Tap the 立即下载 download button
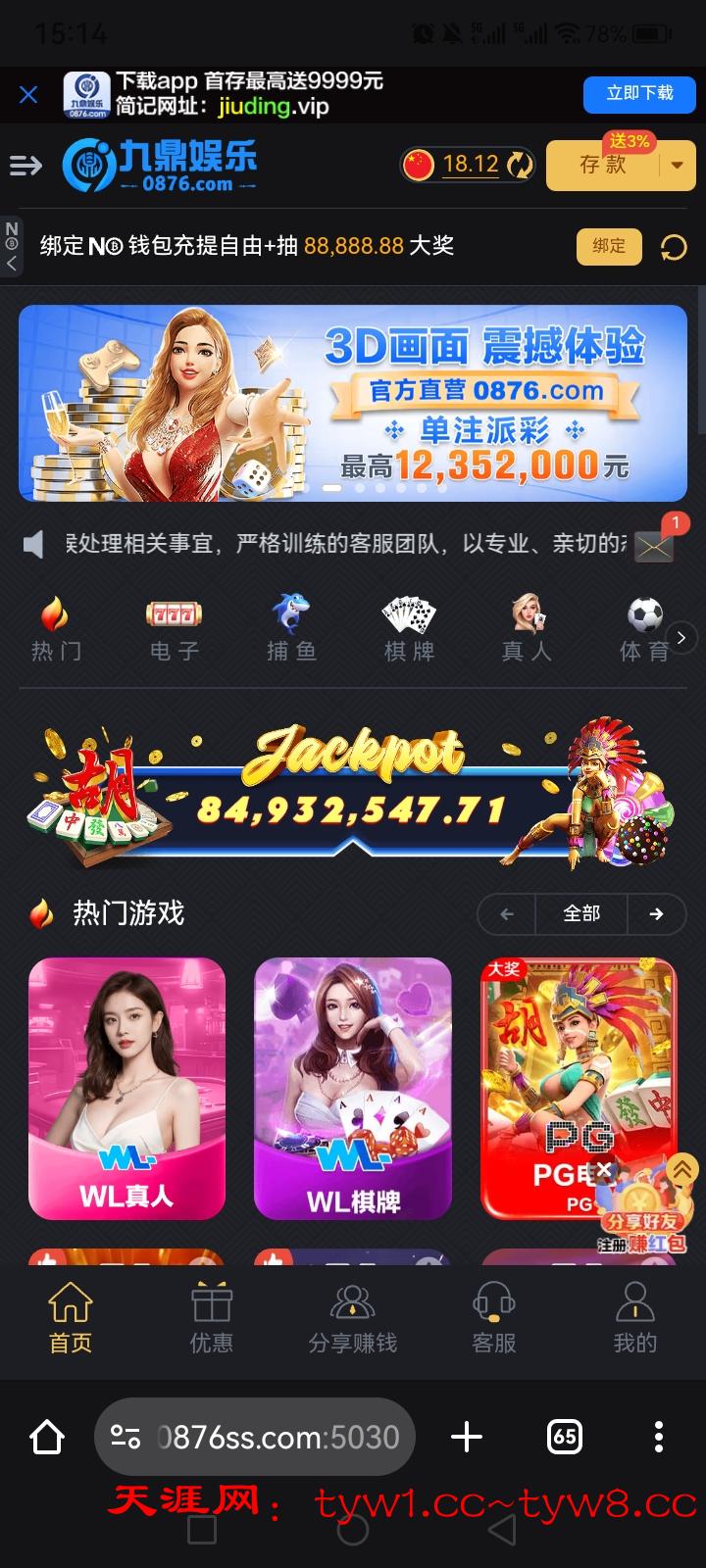The image size is (706, 1568). point(639,94)
